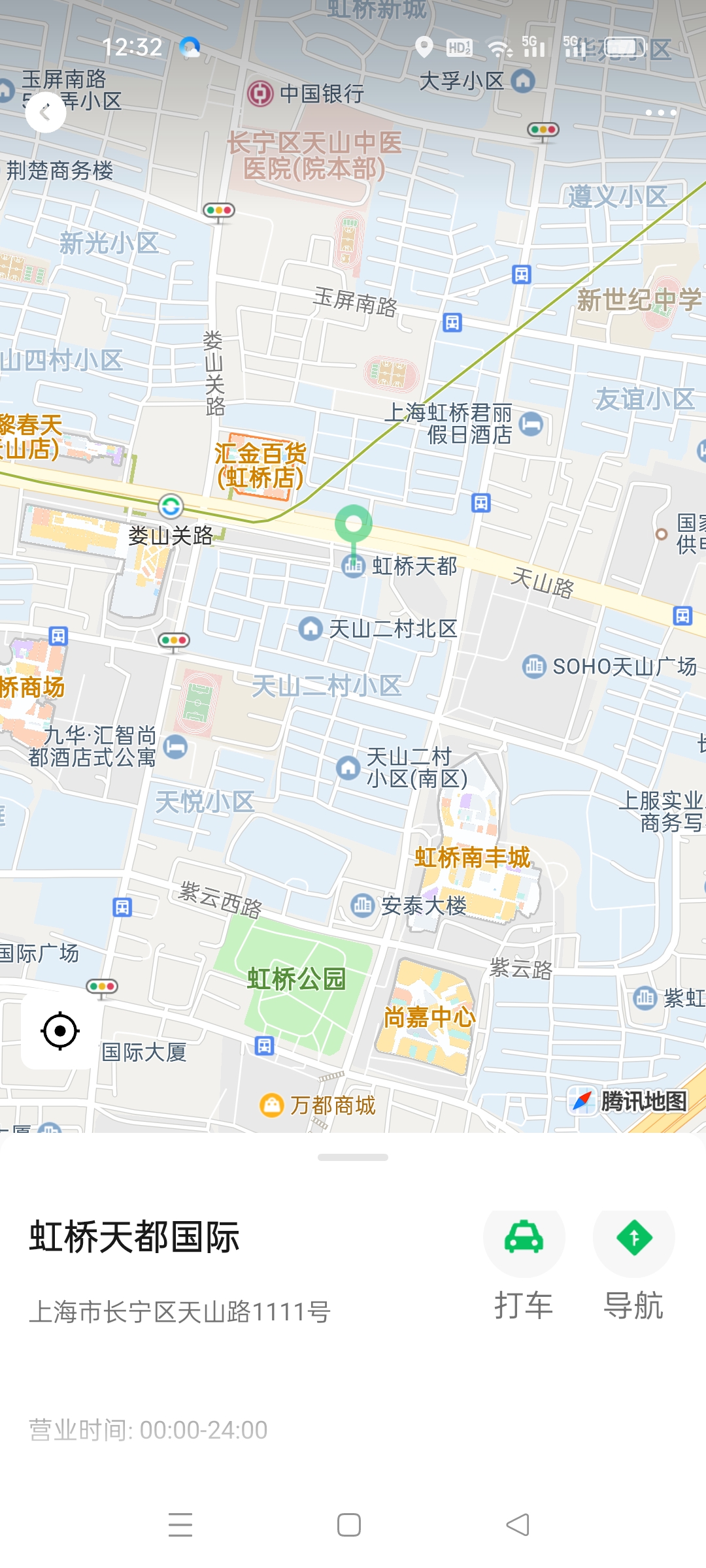Open the three-dot overflow menu
The height and width of the screenshot is (1568, 706).
660,112
